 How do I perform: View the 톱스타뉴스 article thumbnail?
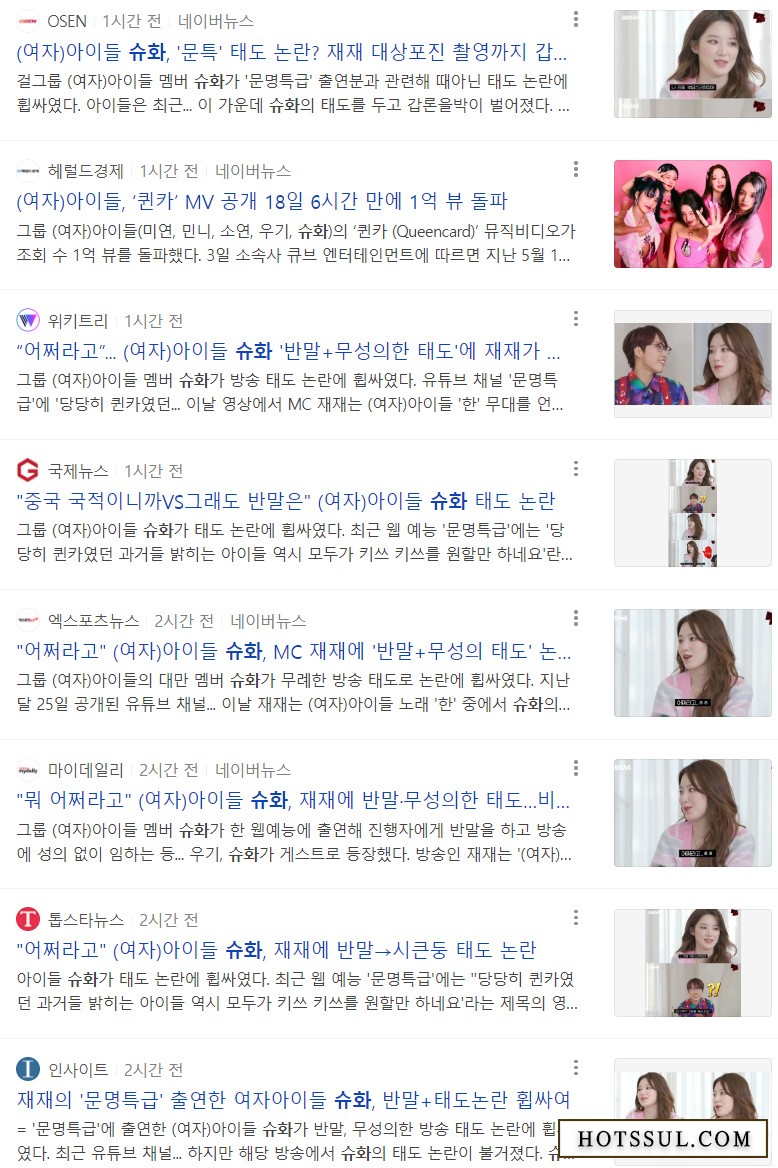coord(692,962)
